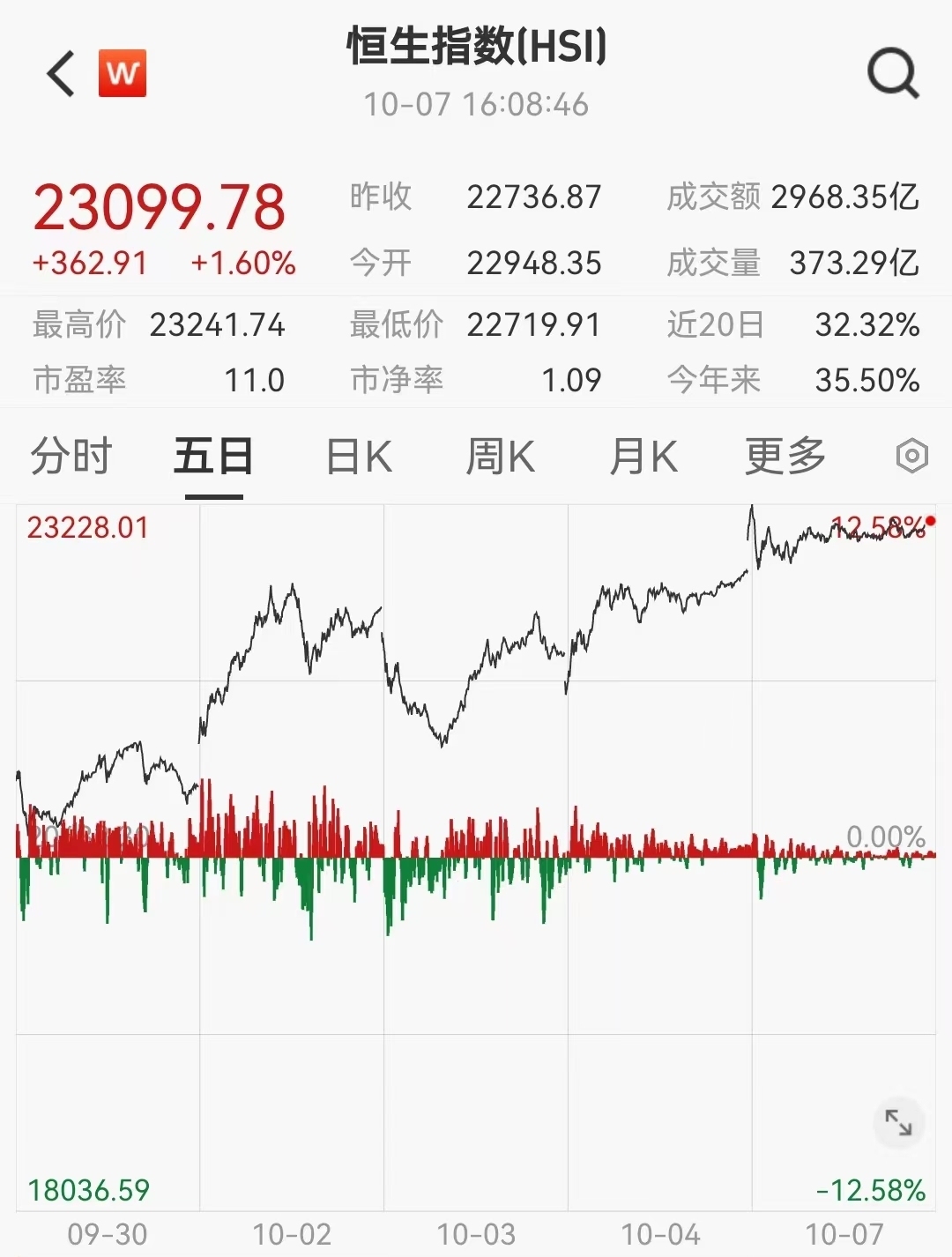Reselect the active 五日 tab
The image size is (952, 1257).
(212, 456)
